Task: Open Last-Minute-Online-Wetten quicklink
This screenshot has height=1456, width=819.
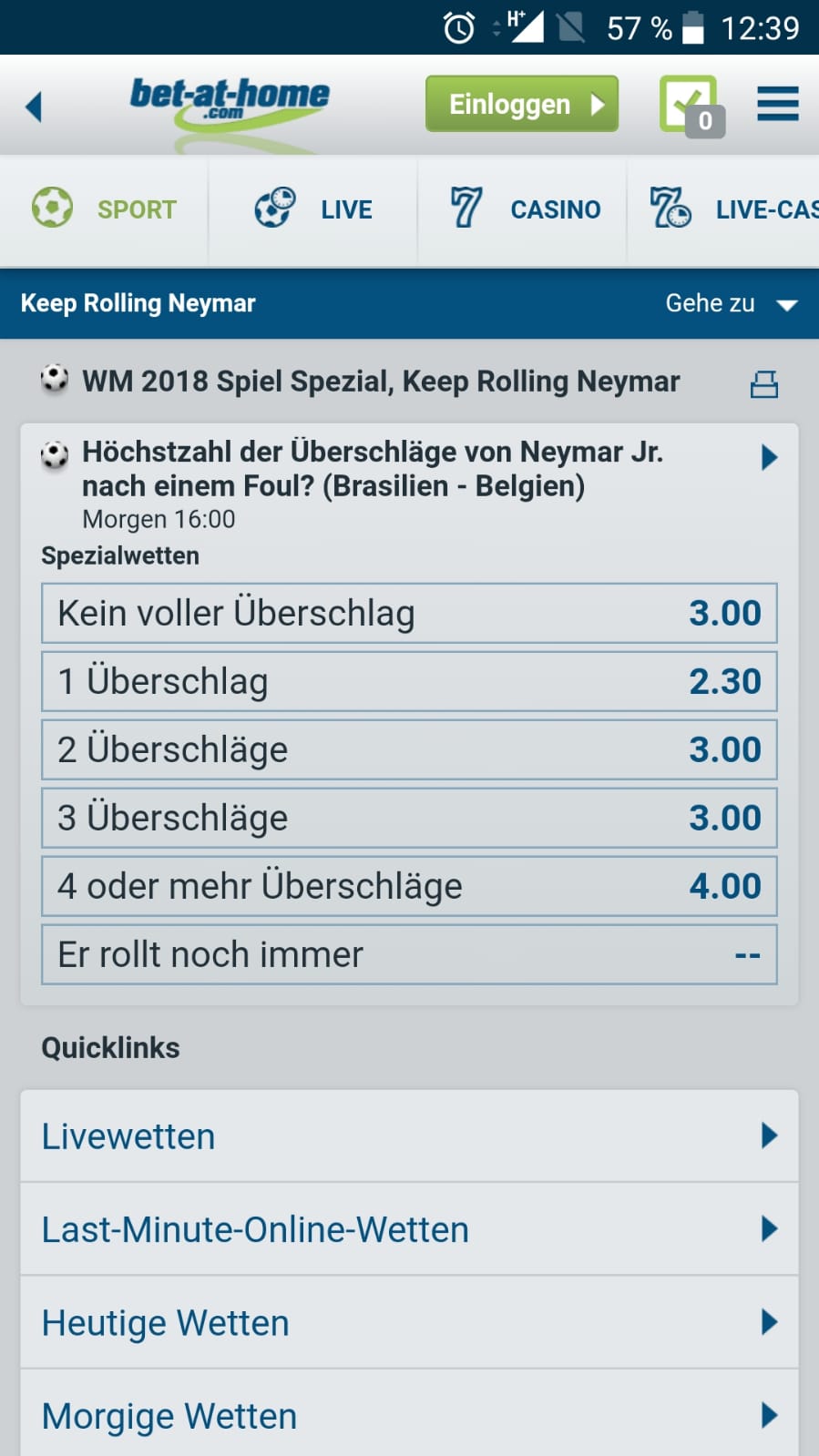Action: (x=409, y=1229)
